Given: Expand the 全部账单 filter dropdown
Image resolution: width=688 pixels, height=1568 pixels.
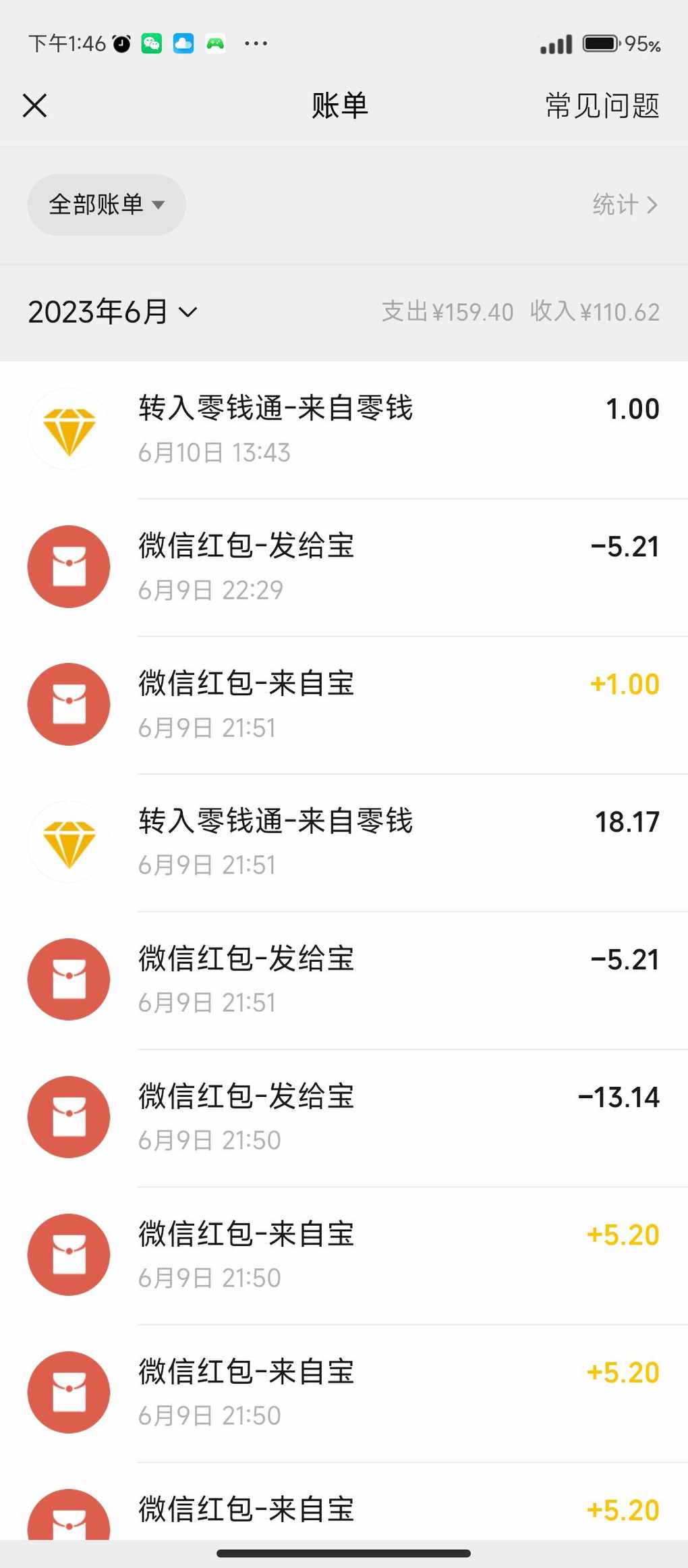Looking at the screenshot, I should click(107, 205).
